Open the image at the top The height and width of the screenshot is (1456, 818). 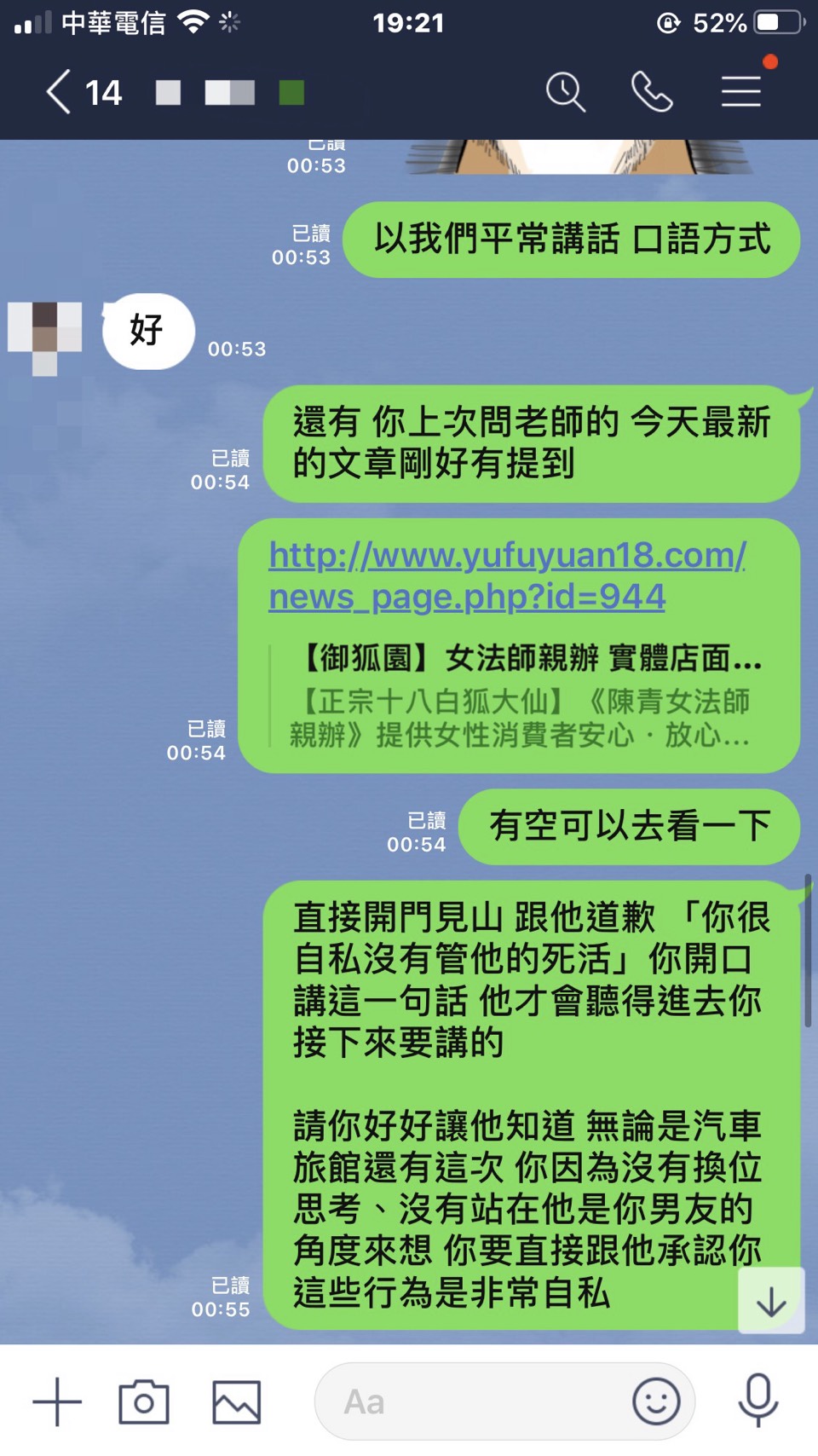(579, 158)
